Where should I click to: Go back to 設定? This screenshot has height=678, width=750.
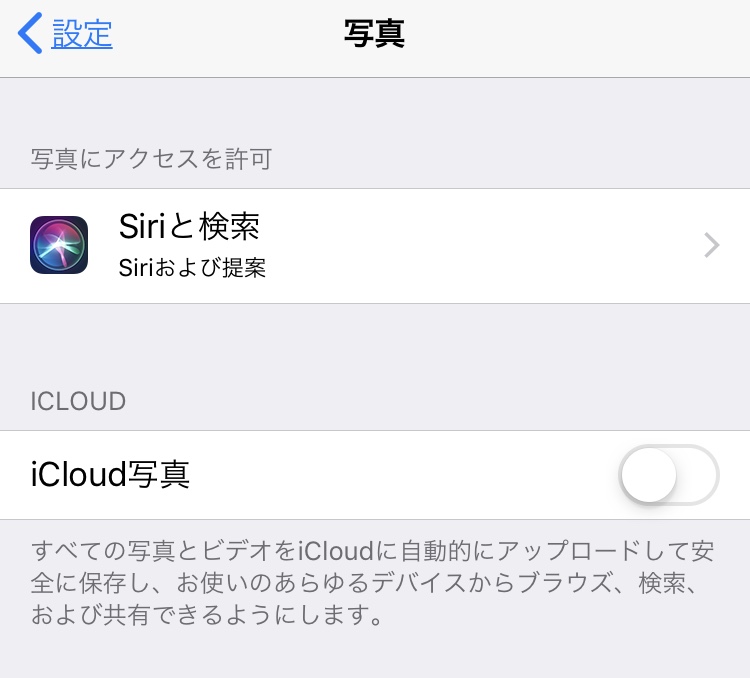pos(66,34)
